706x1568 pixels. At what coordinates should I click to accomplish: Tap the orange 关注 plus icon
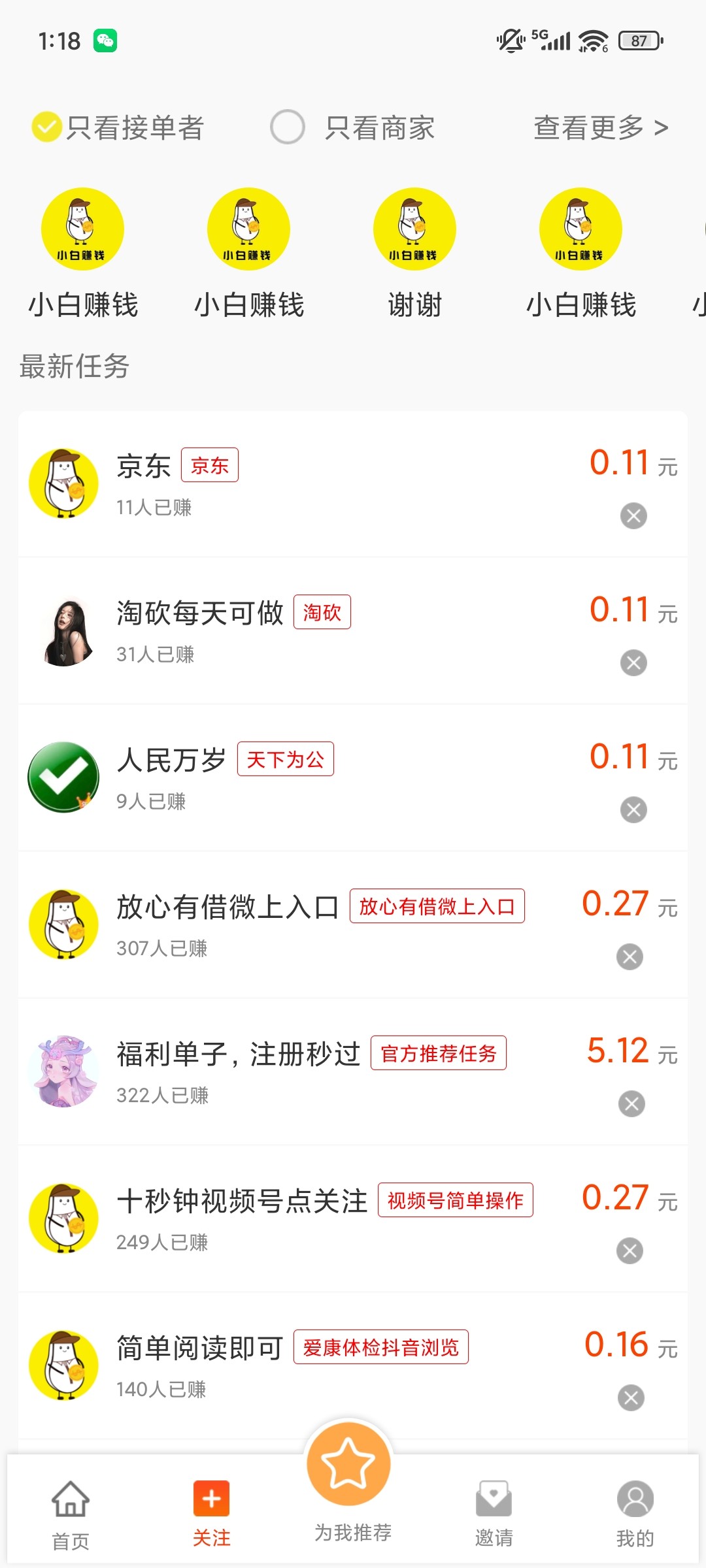(x=210, y=1498)
